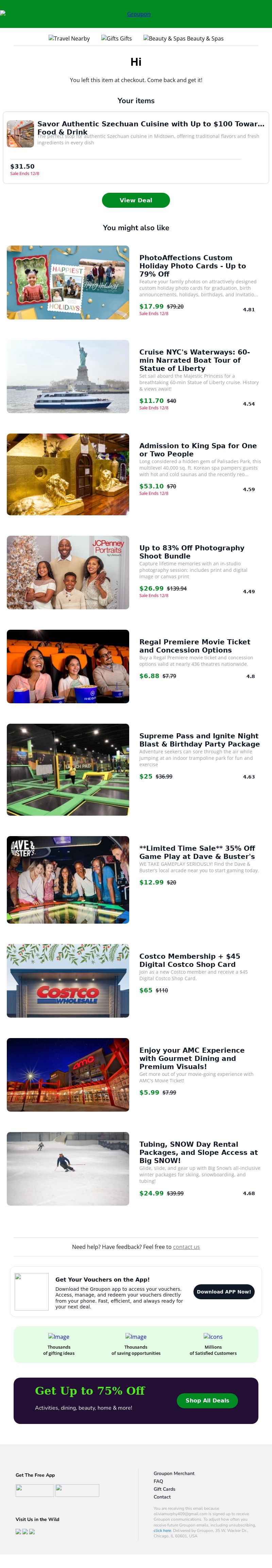
Task: Open the Groupon header link
Action: (x=138, y=14)
